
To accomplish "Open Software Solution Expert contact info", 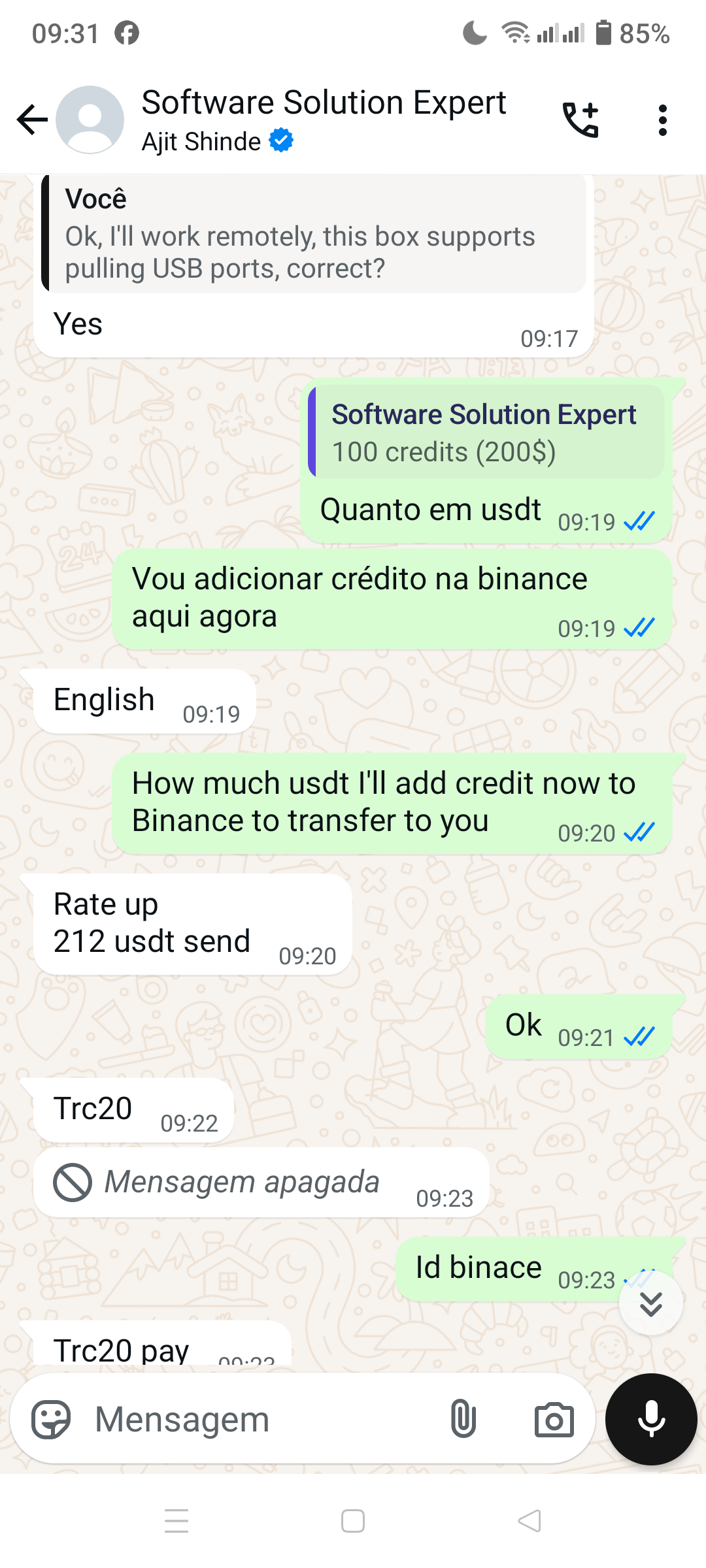I will (x=324, y=120).
